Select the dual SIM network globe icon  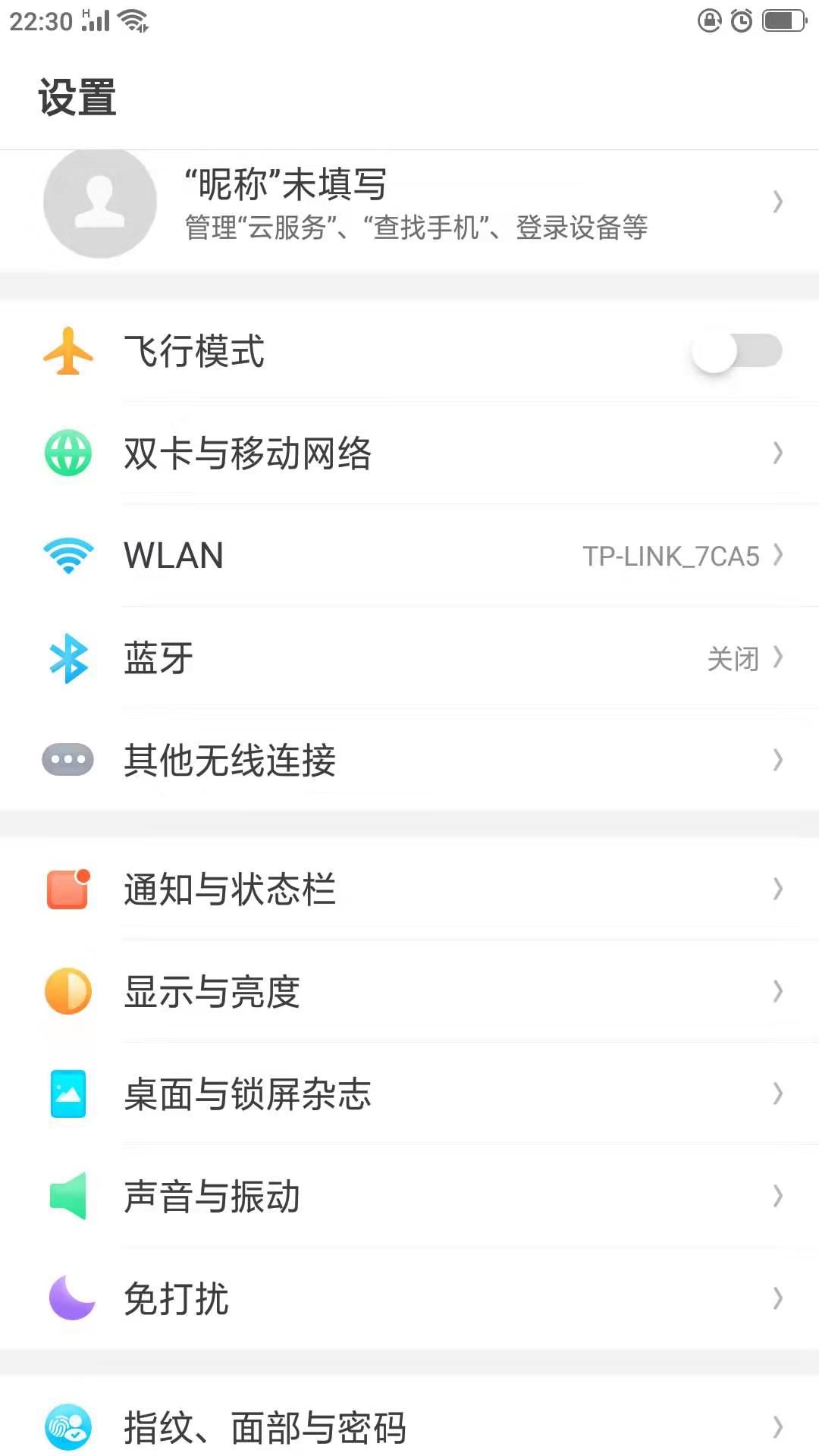pyautogui.click(x=69, y=453)
